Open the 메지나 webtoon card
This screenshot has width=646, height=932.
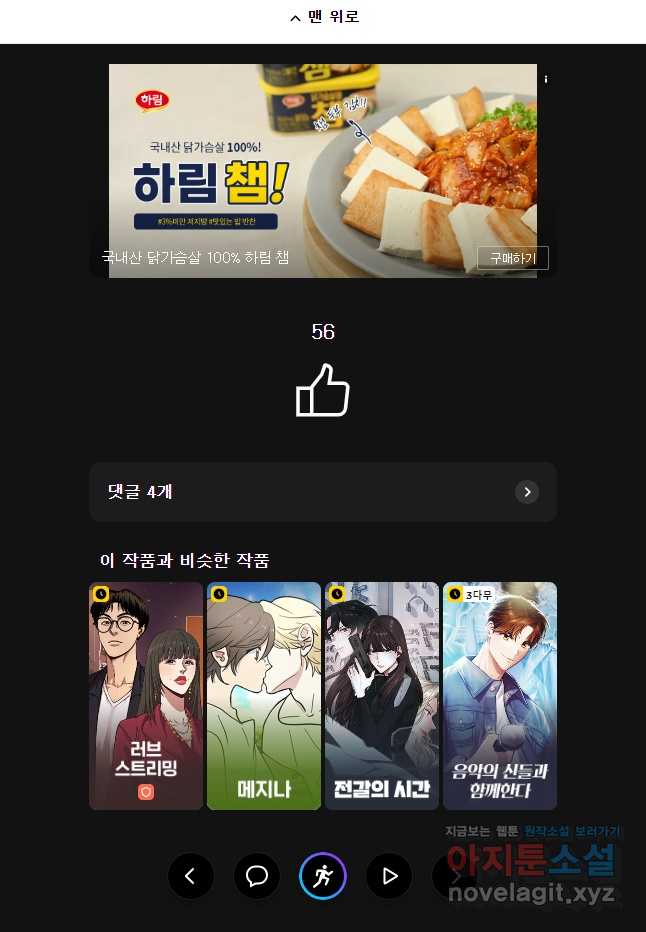pos(264,696)
